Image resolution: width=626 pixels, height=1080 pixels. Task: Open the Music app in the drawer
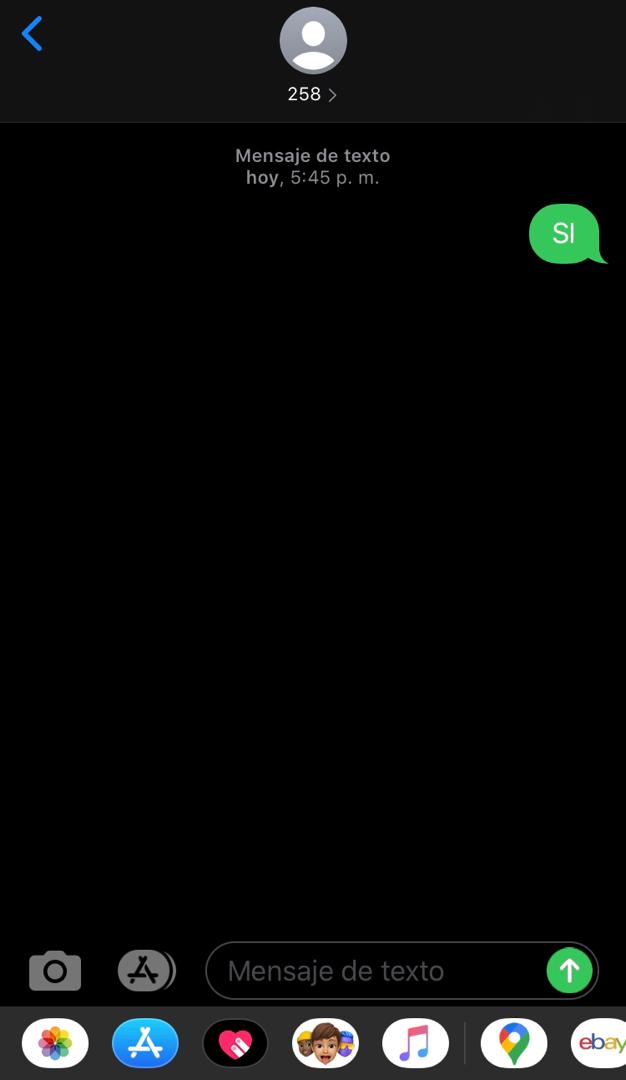(415, 1044)
